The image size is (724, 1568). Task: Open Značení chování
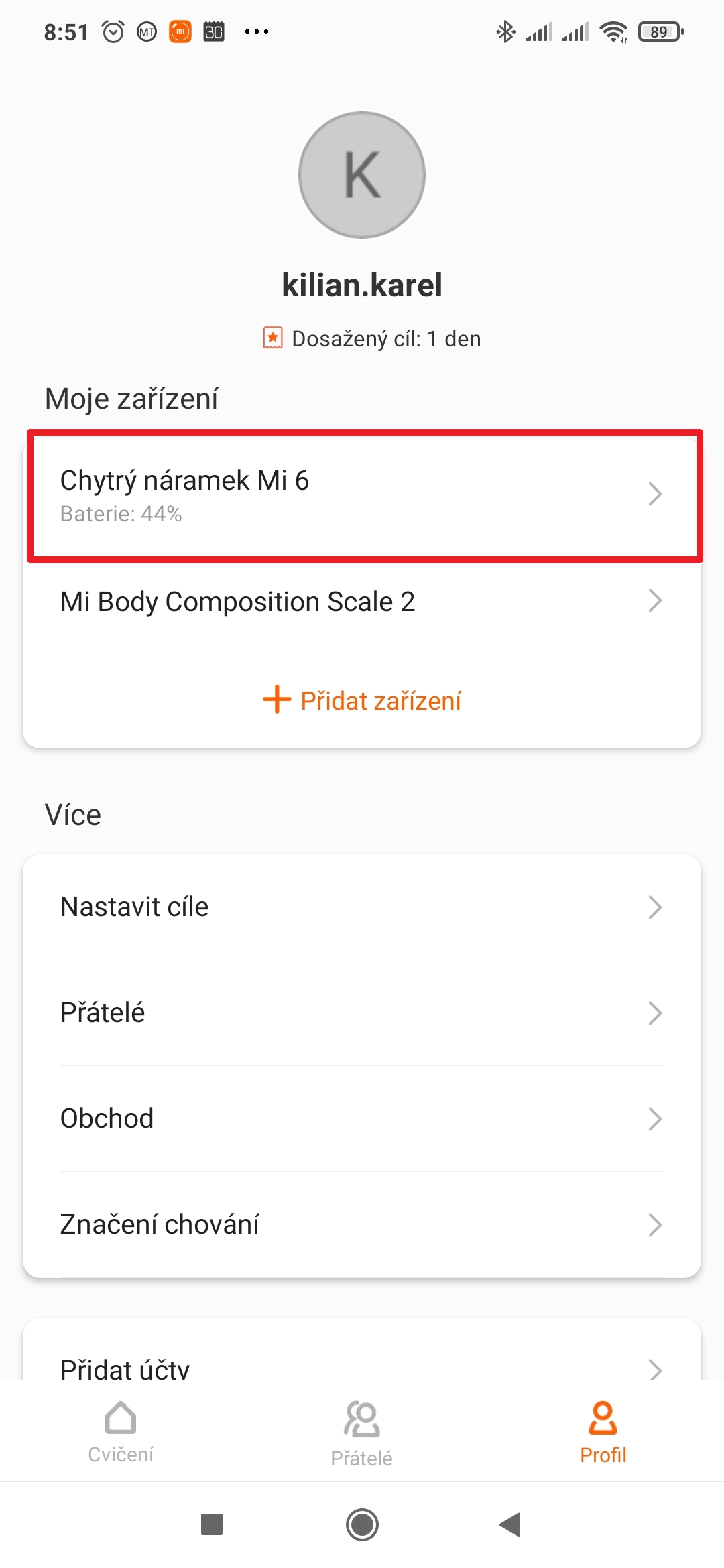[362, 1224]
